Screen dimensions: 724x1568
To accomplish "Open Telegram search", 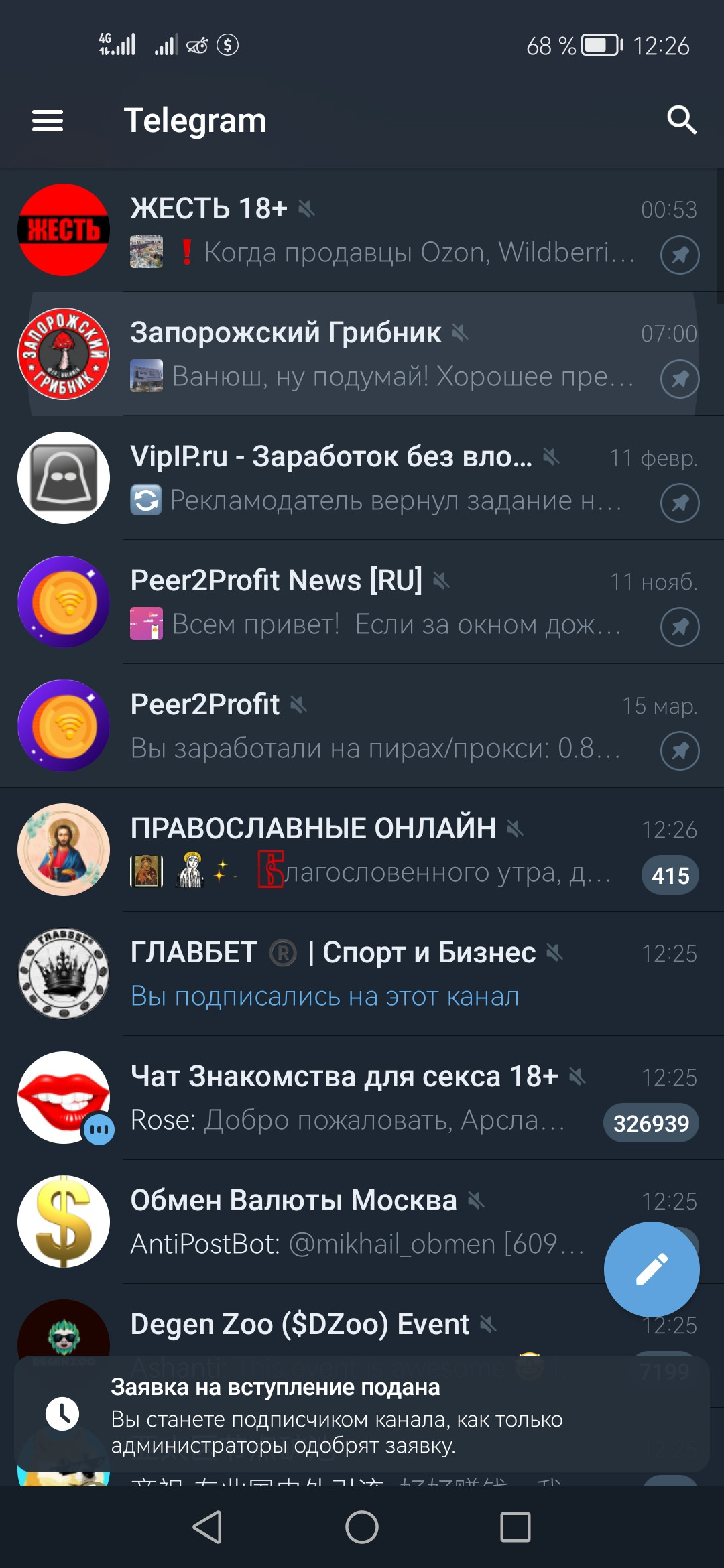I will click(x=682, y=121).
